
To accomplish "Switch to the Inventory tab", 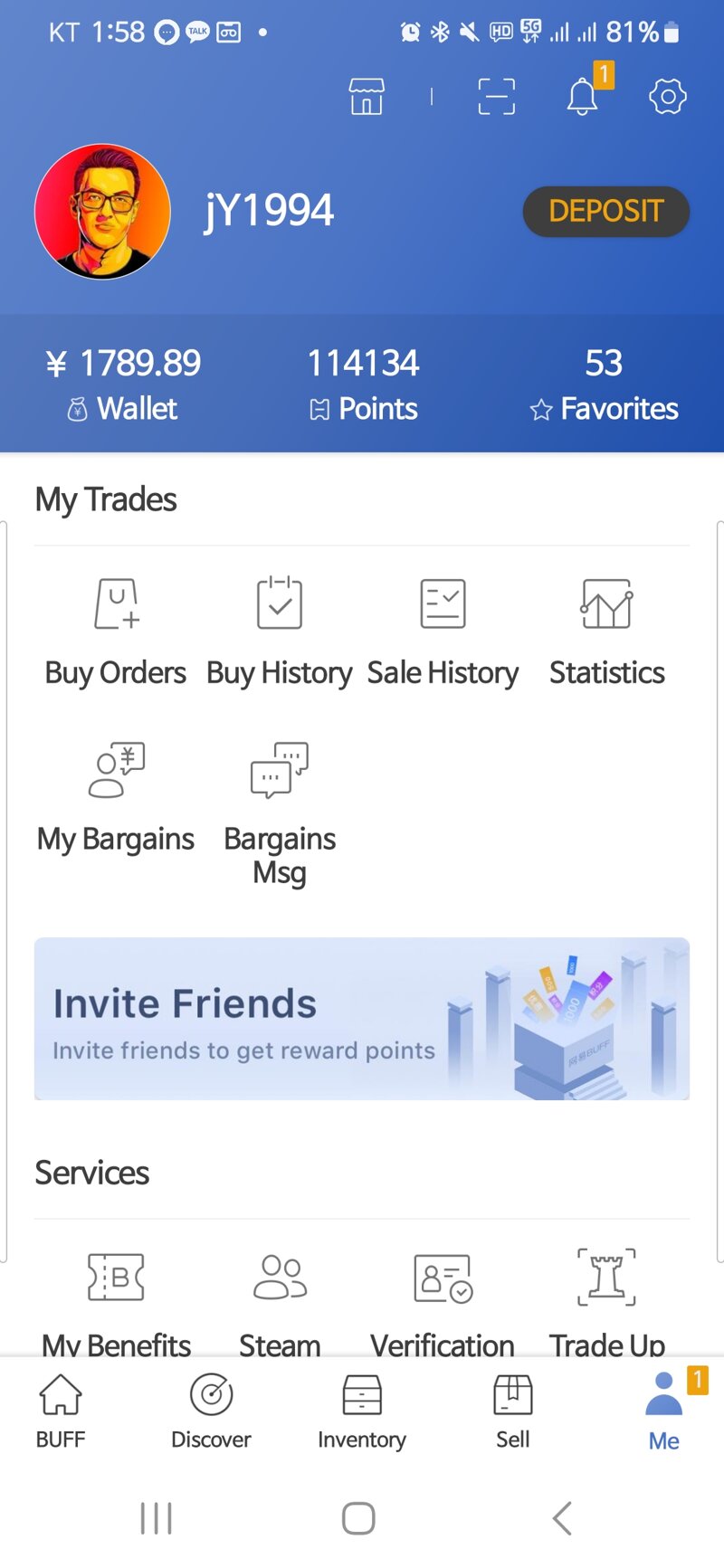I will pos(362,1411).
